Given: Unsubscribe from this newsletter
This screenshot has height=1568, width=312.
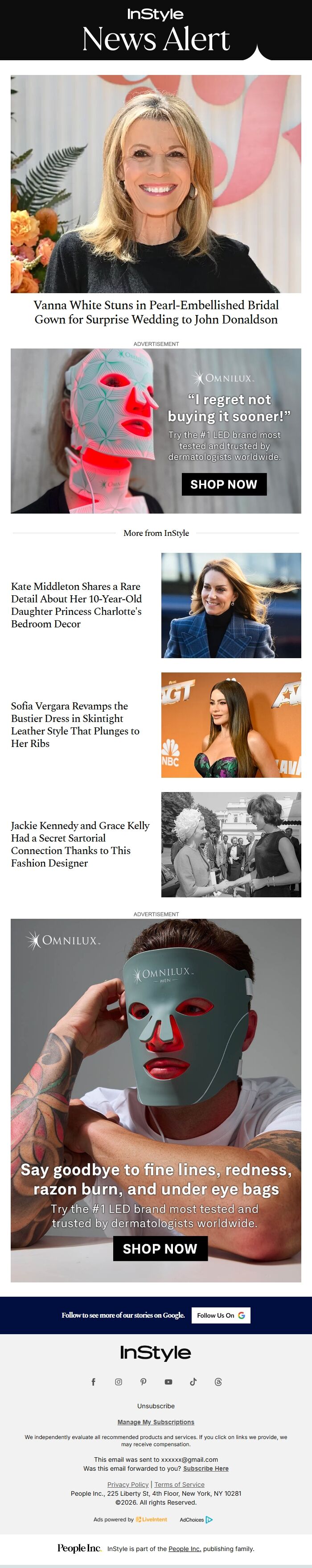Looking at the screenshot, I should (156, 1406).
